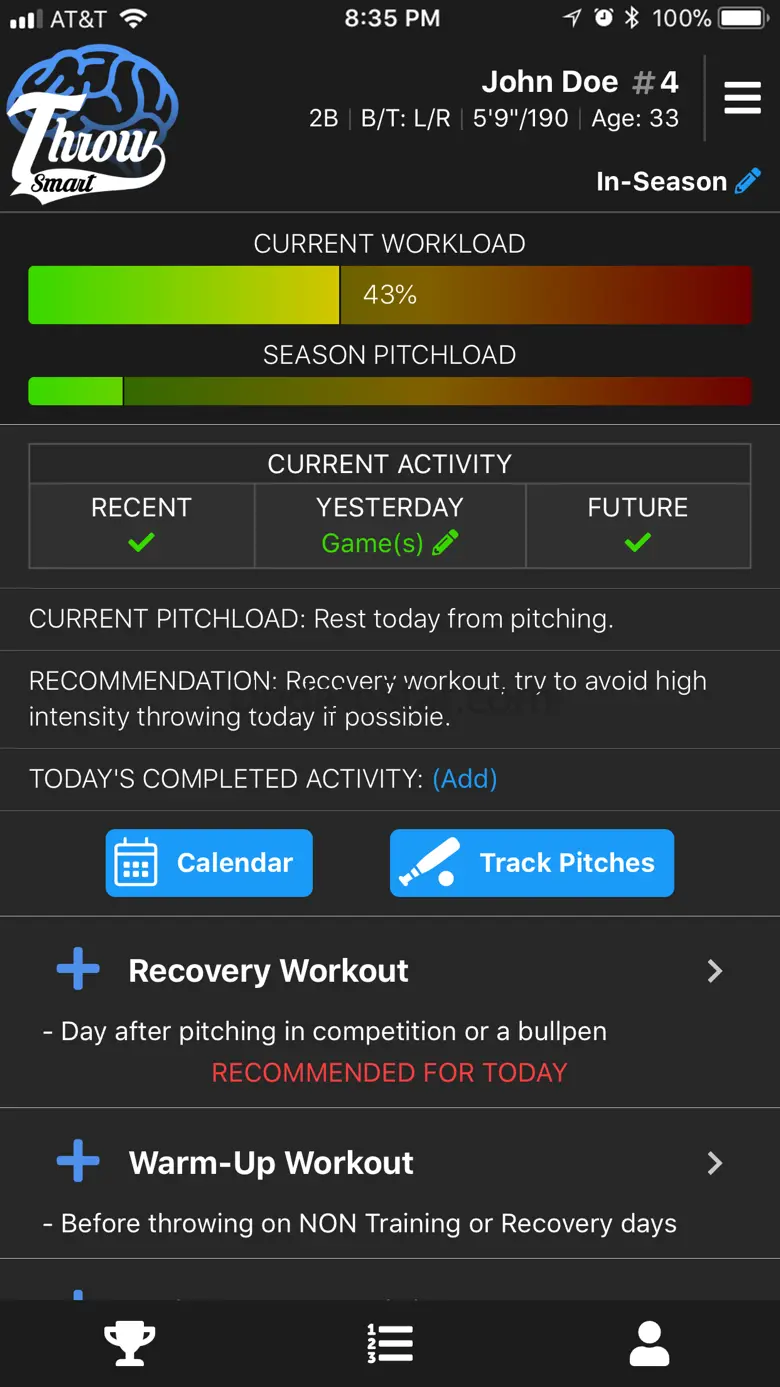Open the Warm-Up Workout row
This screenshot has width=780, height=1387.
tap(390, 1163)
